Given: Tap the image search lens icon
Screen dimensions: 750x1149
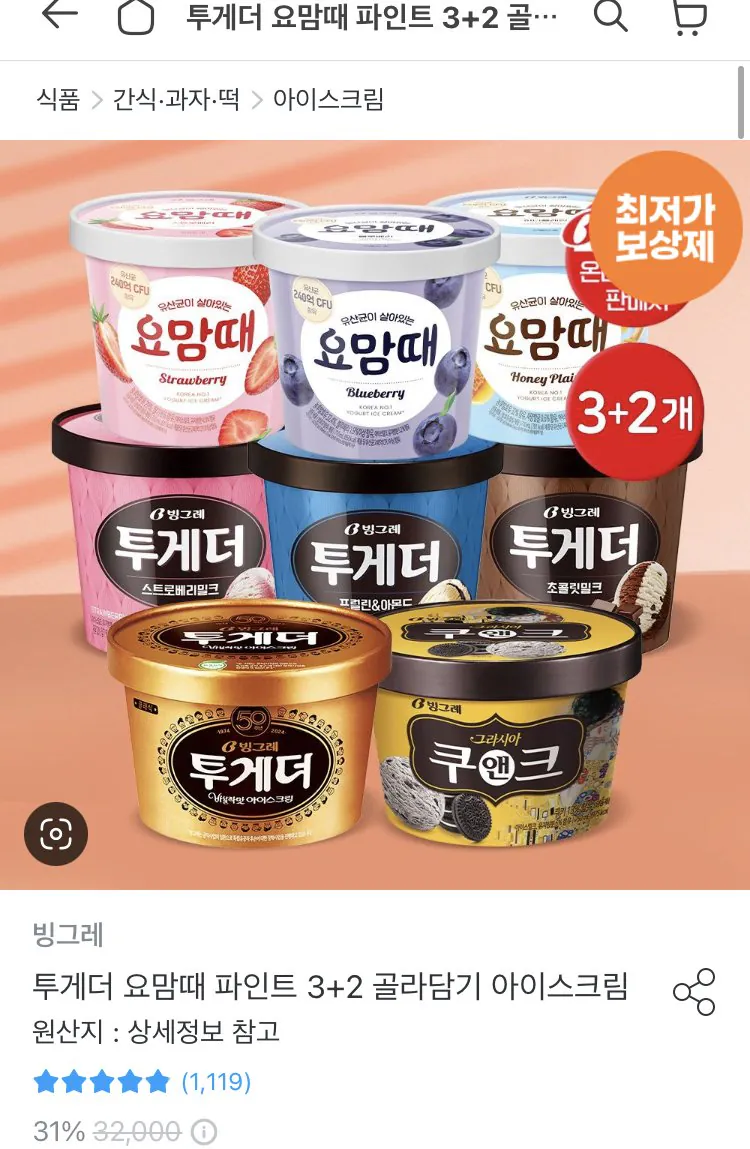Looking at the screenshot, I should point(56,834).
